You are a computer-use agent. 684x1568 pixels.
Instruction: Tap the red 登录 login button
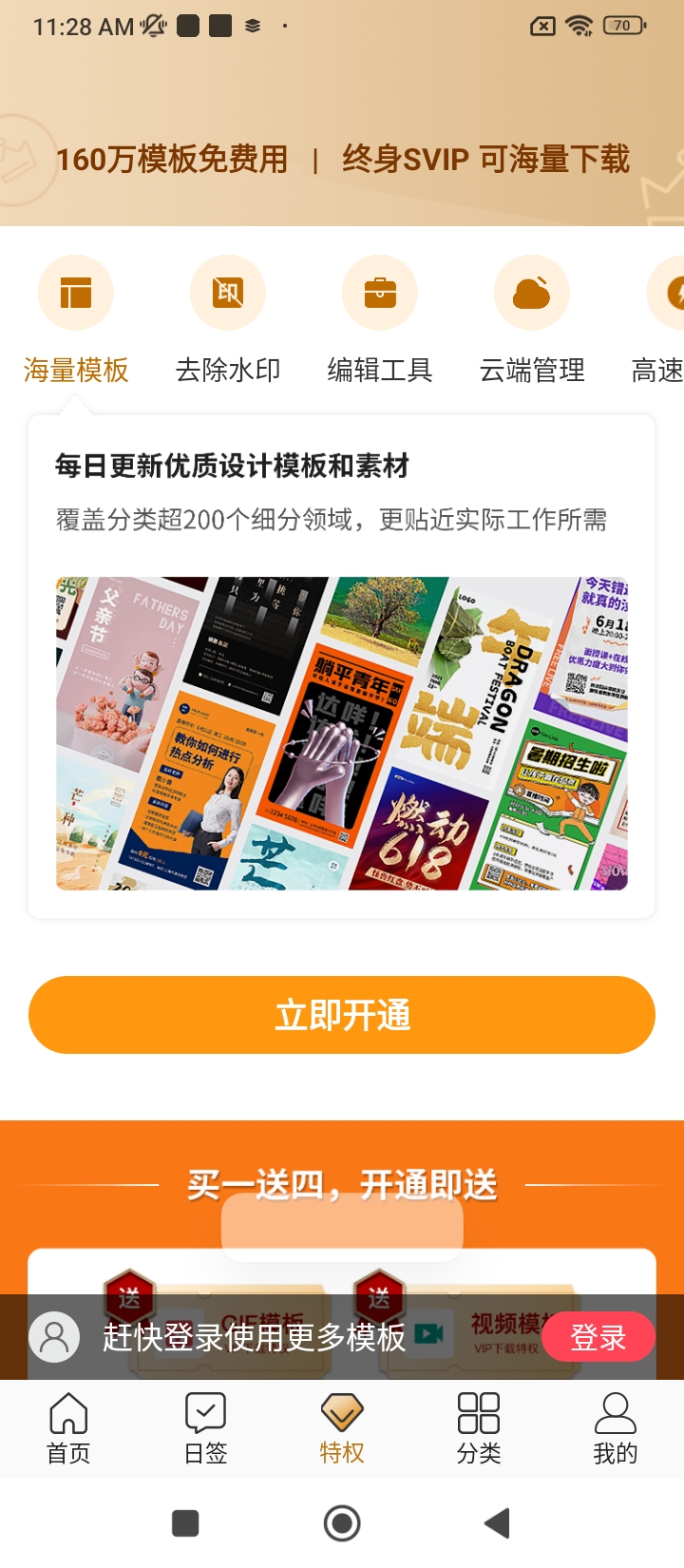pos(598,1337)
